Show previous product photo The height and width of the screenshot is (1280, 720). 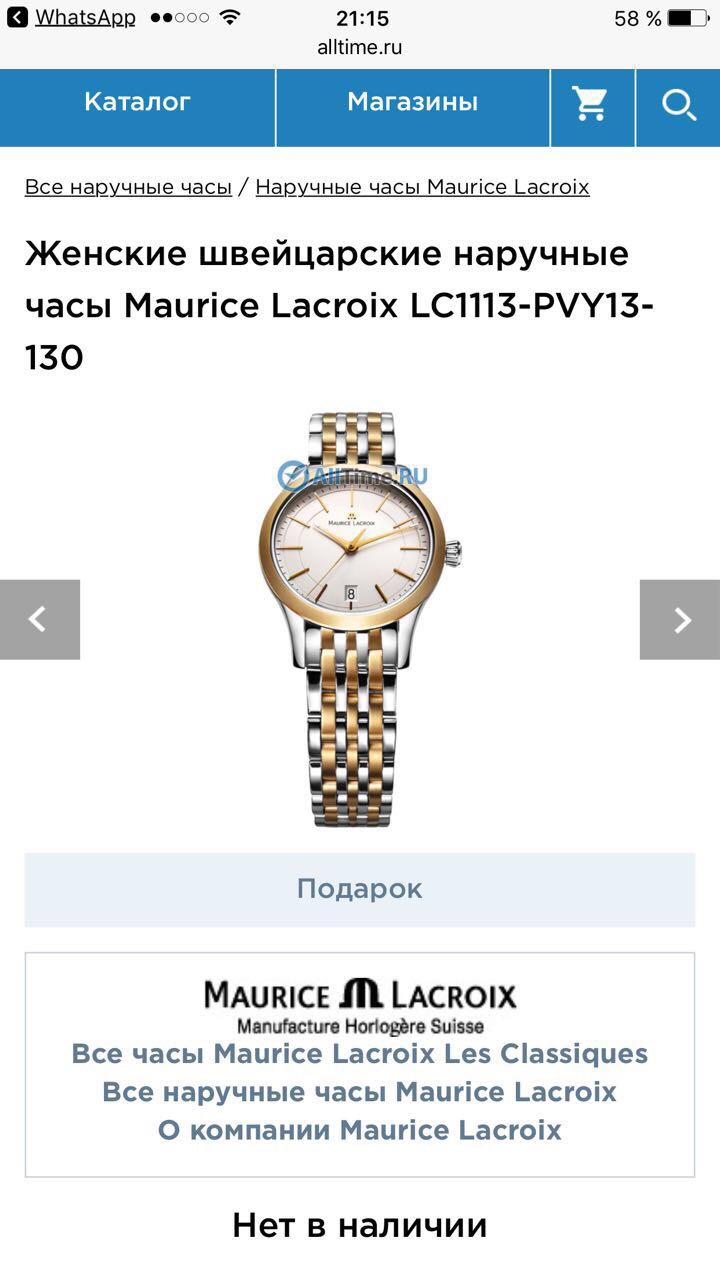(39, 620)
